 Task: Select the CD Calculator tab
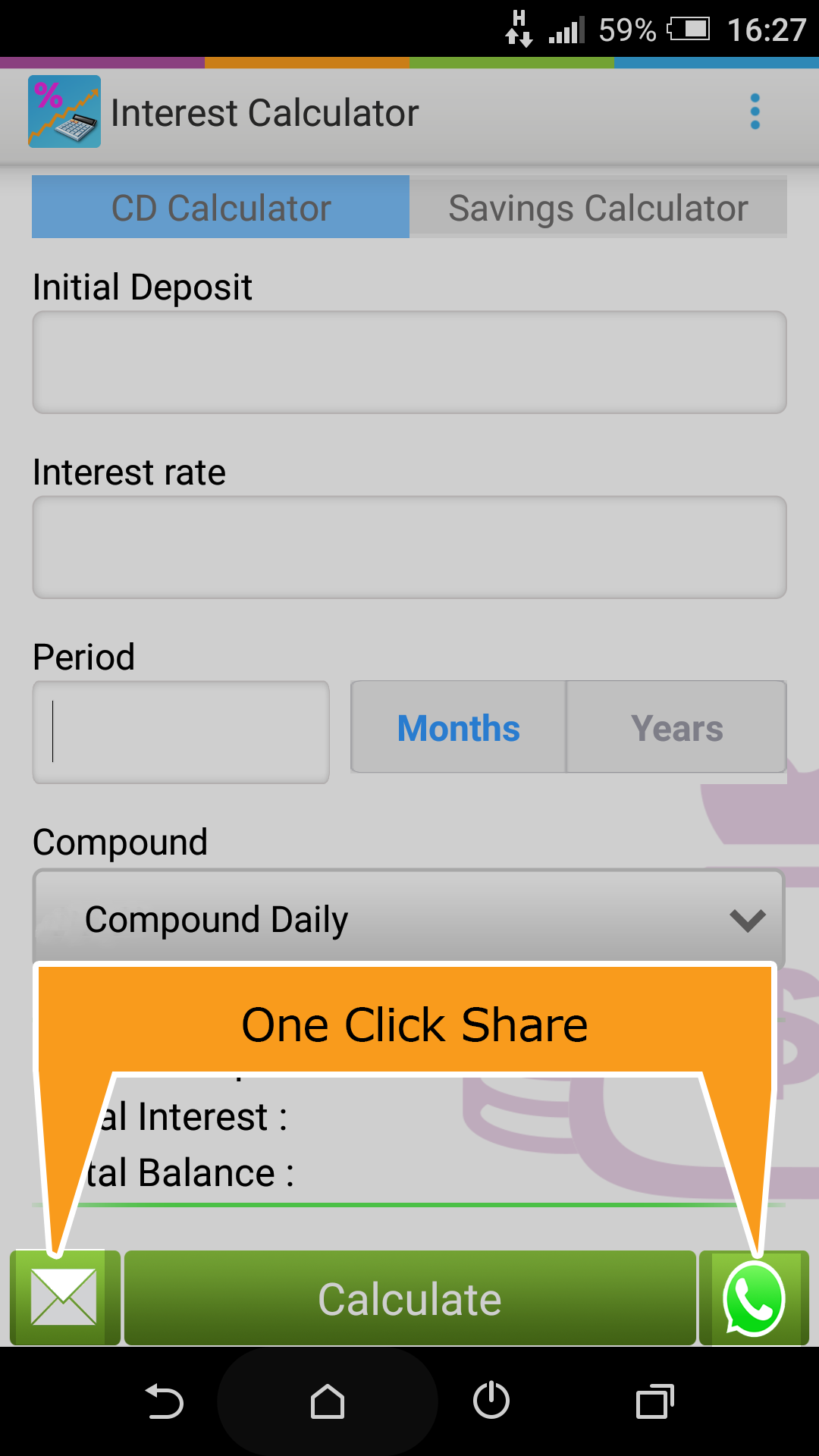point(221,207)
